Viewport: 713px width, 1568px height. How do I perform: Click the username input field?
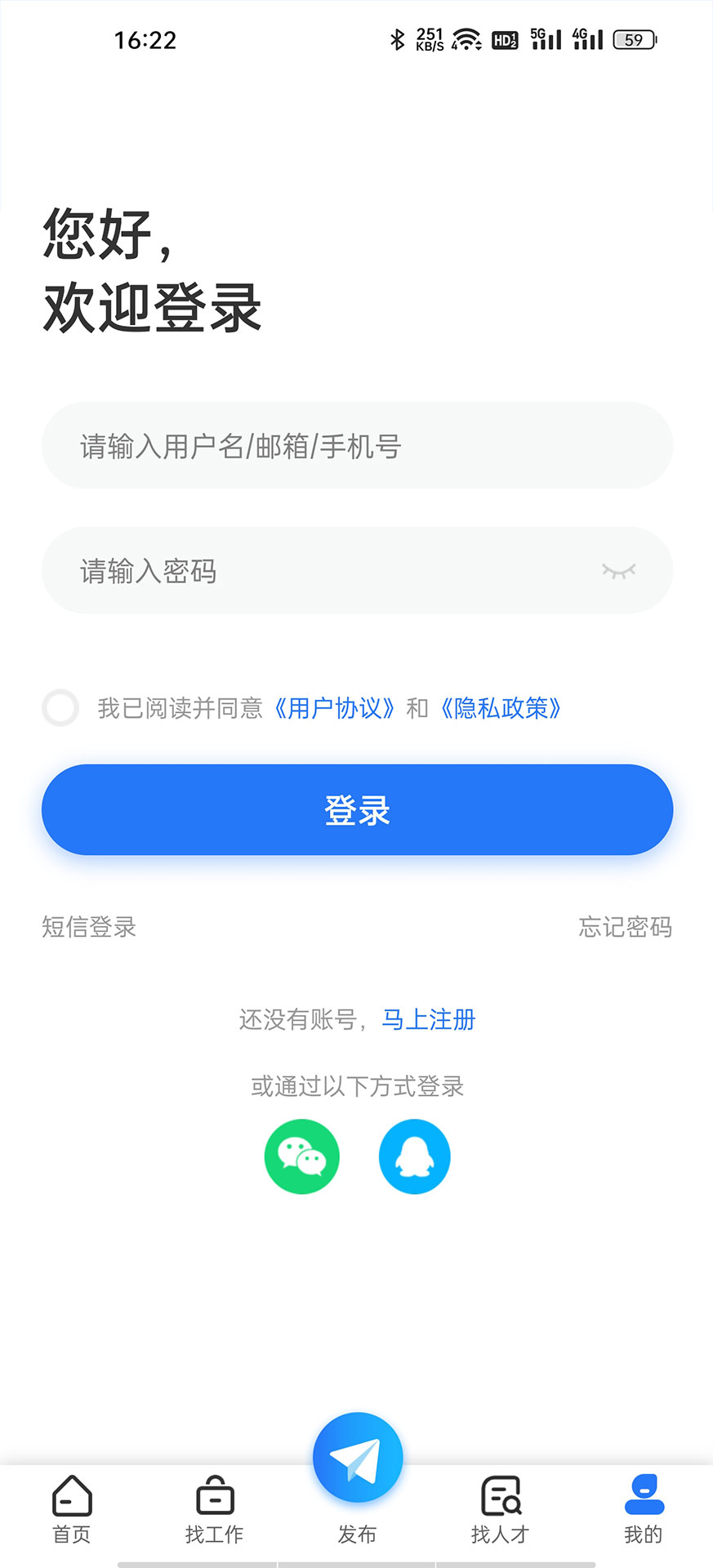[357, 446]
